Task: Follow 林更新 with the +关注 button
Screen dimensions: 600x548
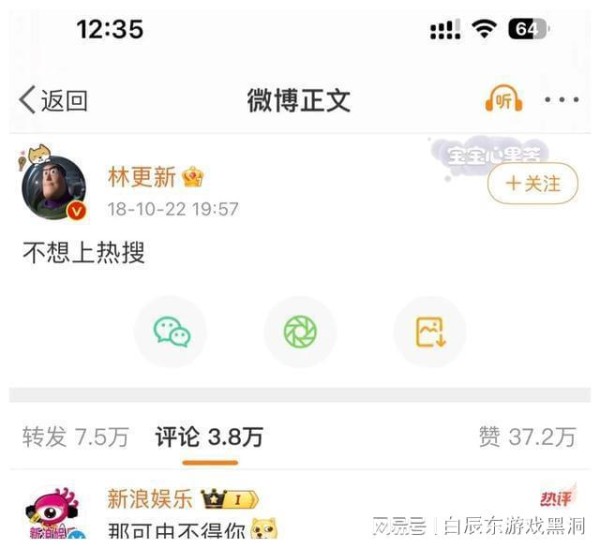Action: coord(532,184)
